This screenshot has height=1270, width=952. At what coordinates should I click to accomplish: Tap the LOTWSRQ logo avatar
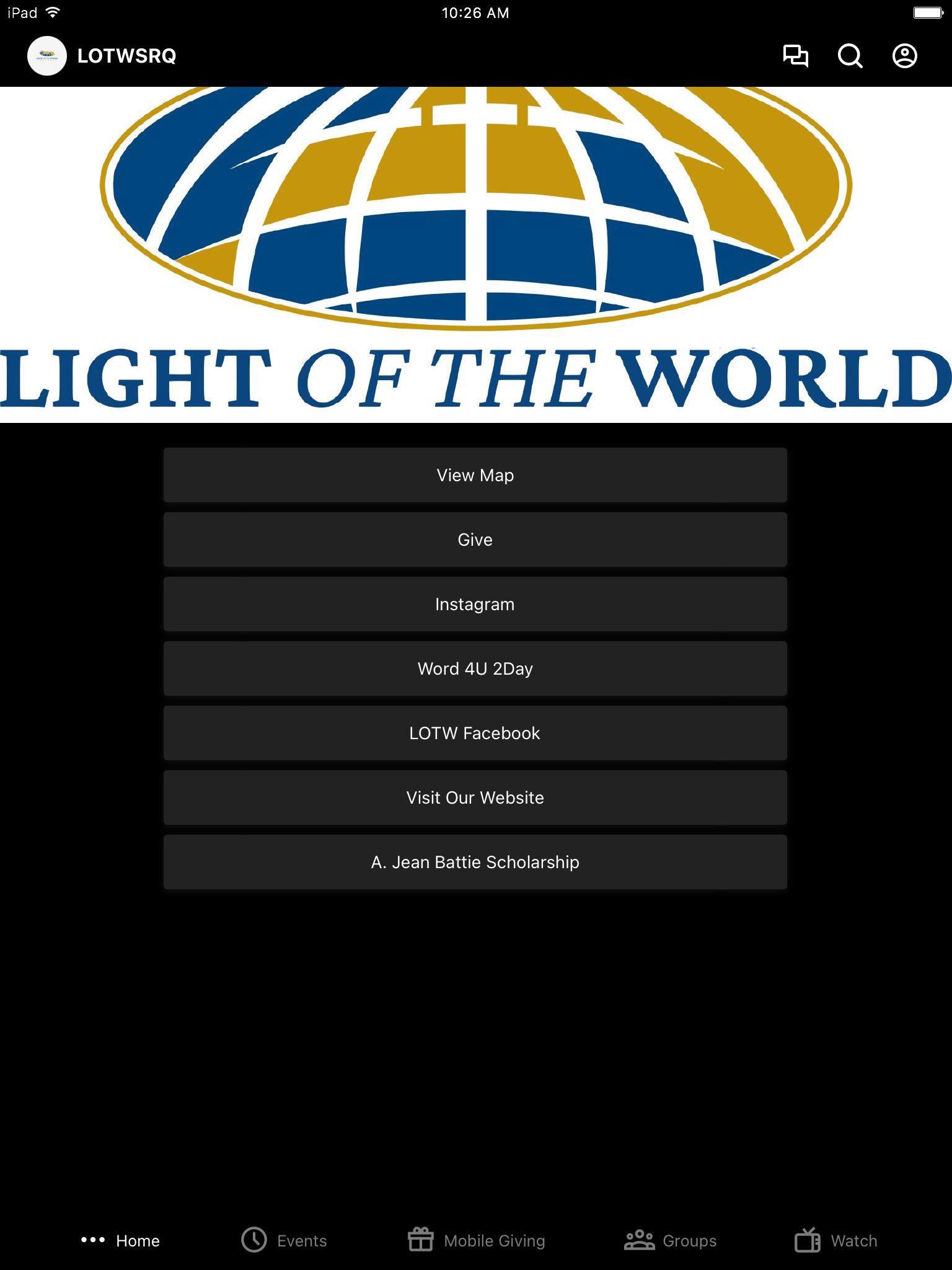(x=47, y=56)
